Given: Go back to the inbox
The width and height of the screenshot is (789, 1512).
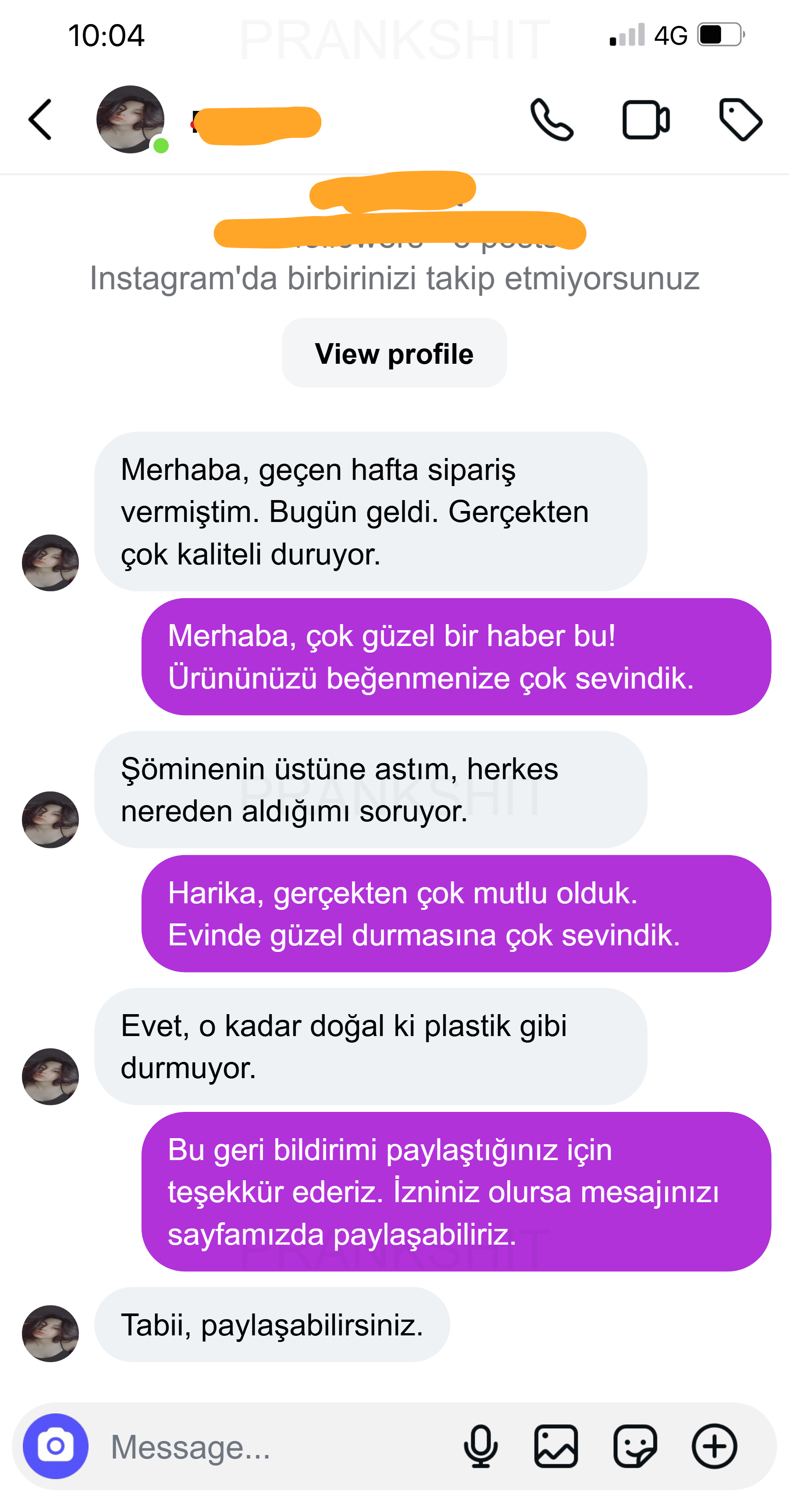Looking at the screenshot, I should point(40,120).
